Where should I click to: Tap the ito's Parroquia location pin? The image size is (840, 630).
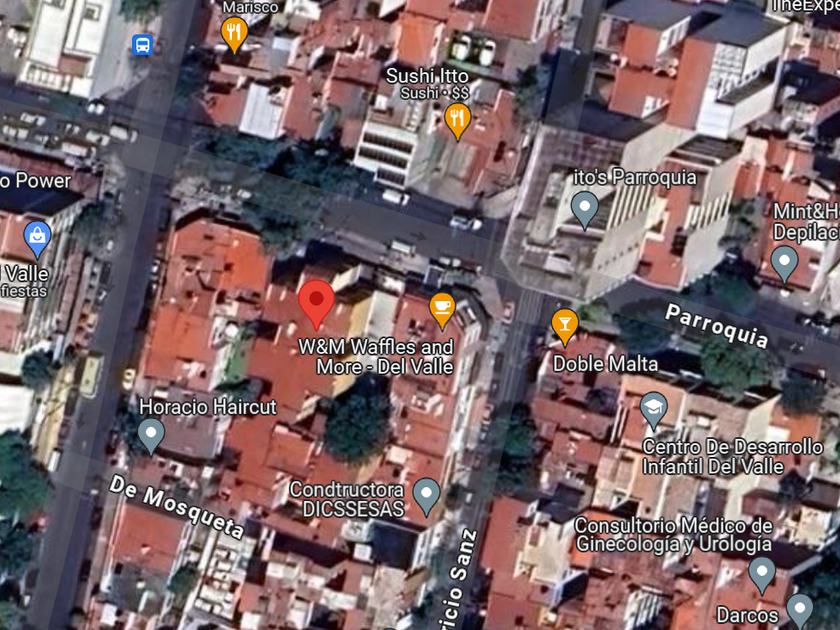pos(584,209)
